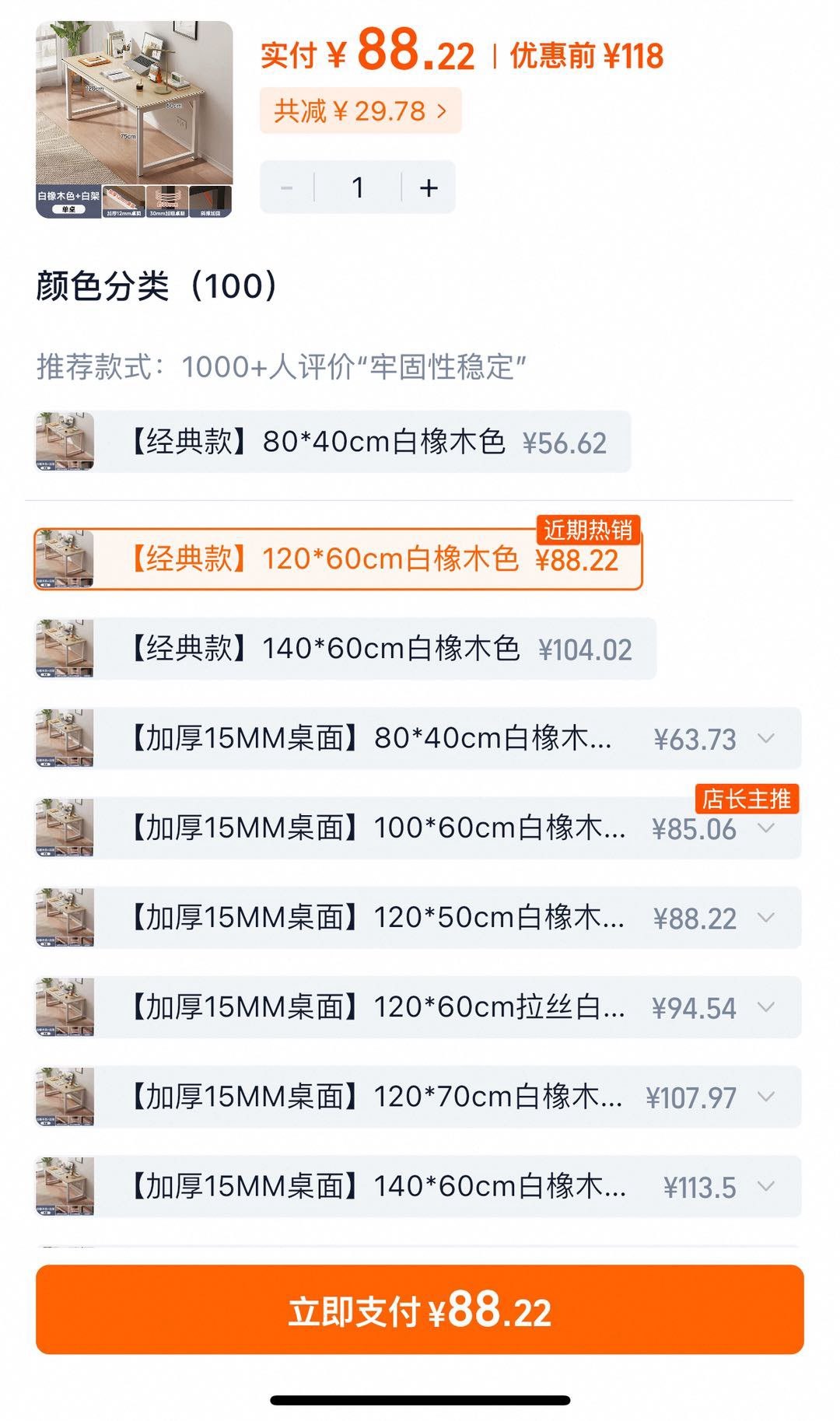This screenshot has width=840, height=1421.
Task: Tap 立即支付 ¥88.22 to pay now
Action: point(420,1310)
